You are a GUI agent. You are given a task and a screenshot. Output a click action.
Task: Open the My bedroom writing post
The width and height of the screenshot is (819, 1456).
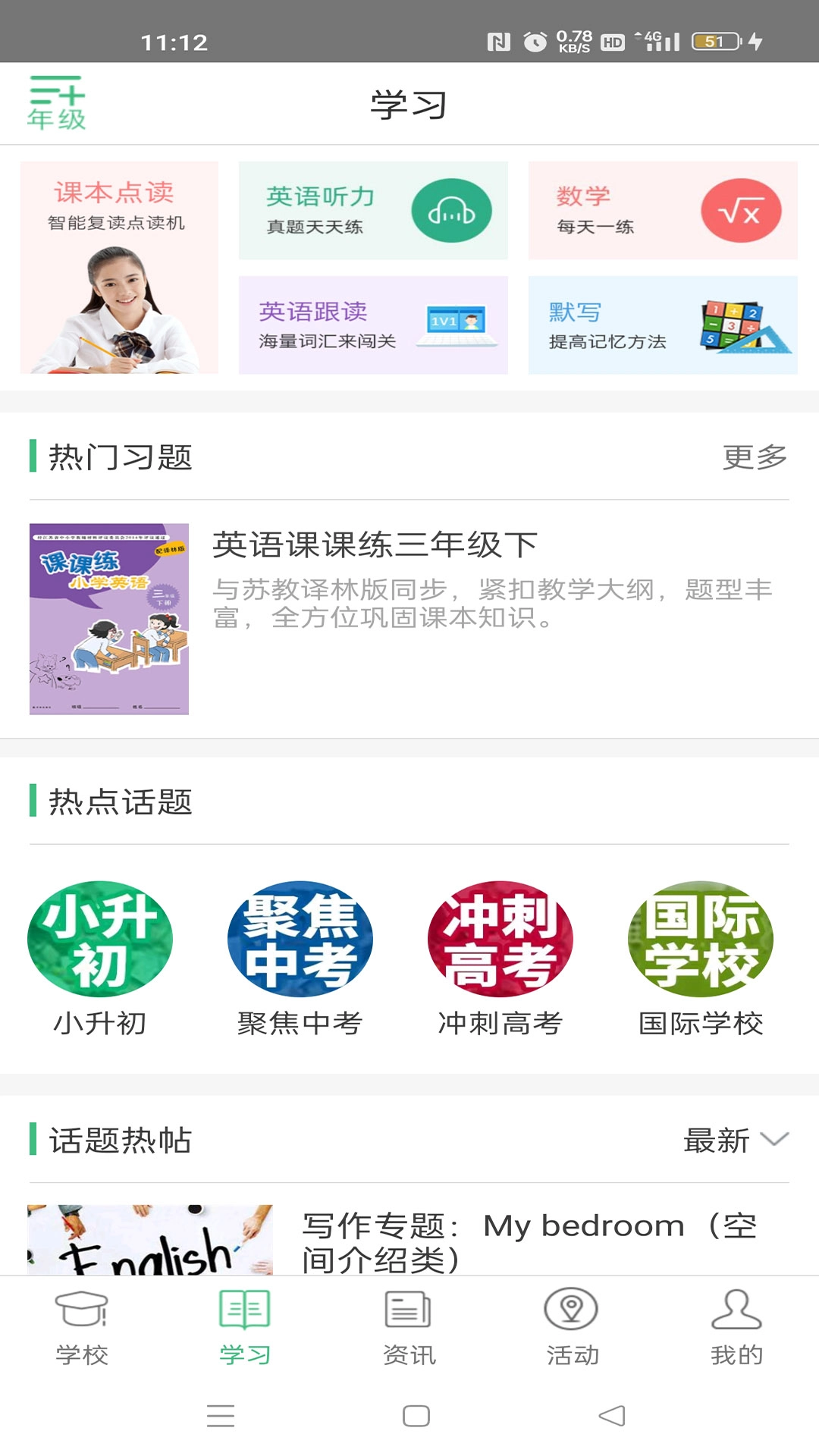[529, 1241]
